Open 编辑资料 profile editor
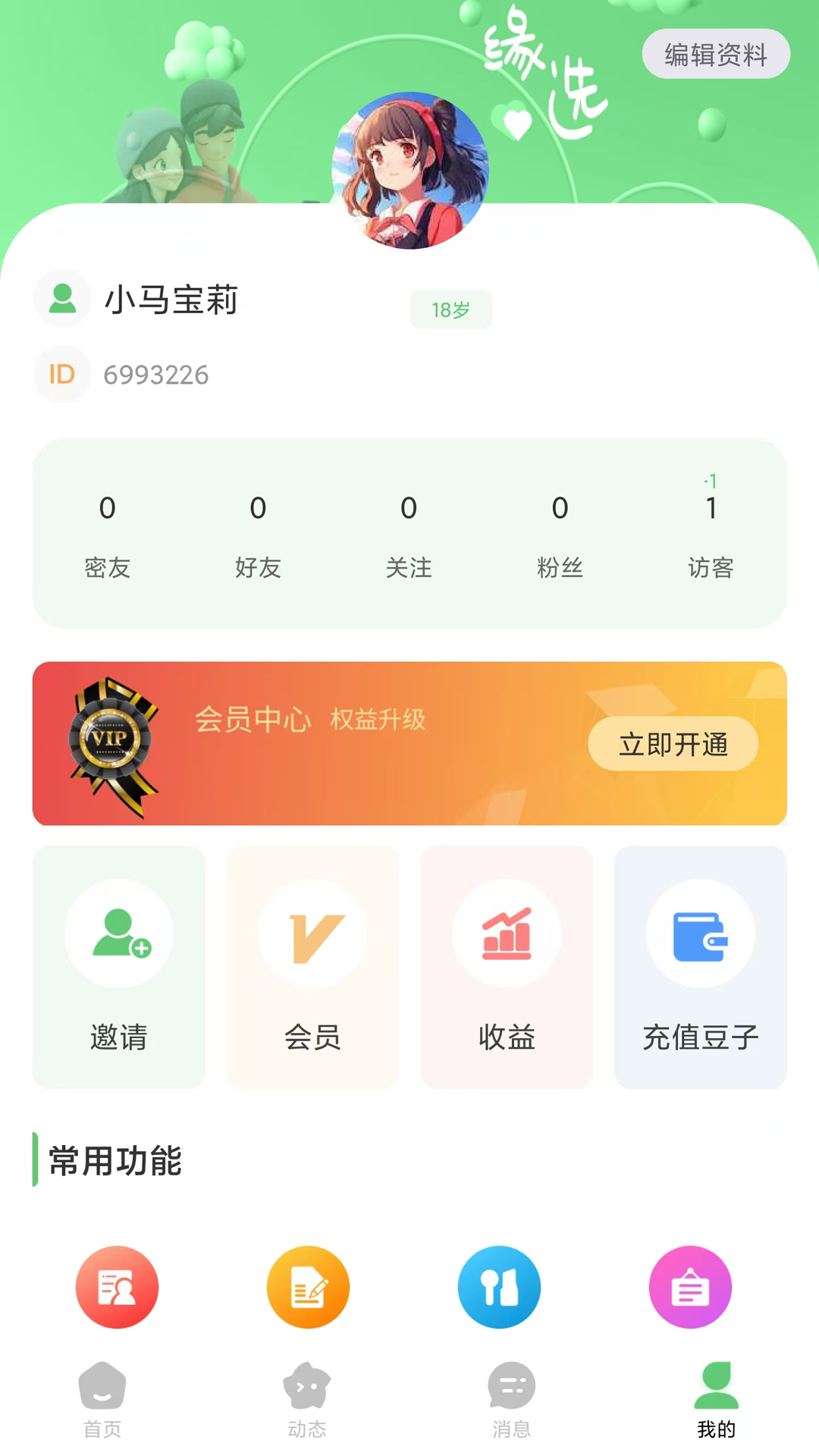Viewport: 819px width, 1456px height. [x=715, y=54]
